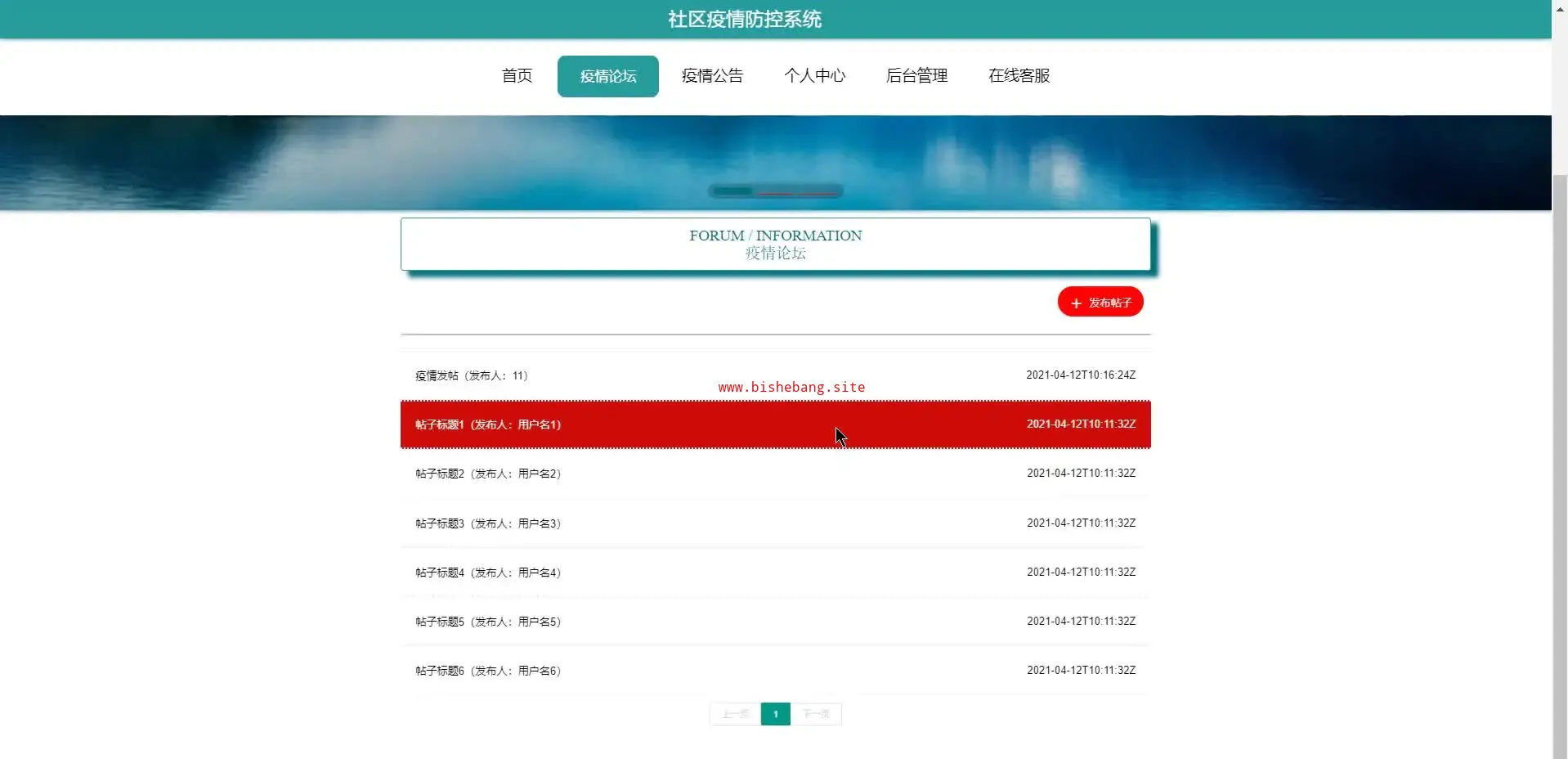Select the 疫情论坛 nav item
This screenshot has height=759, width=1568.
point(607,76)
